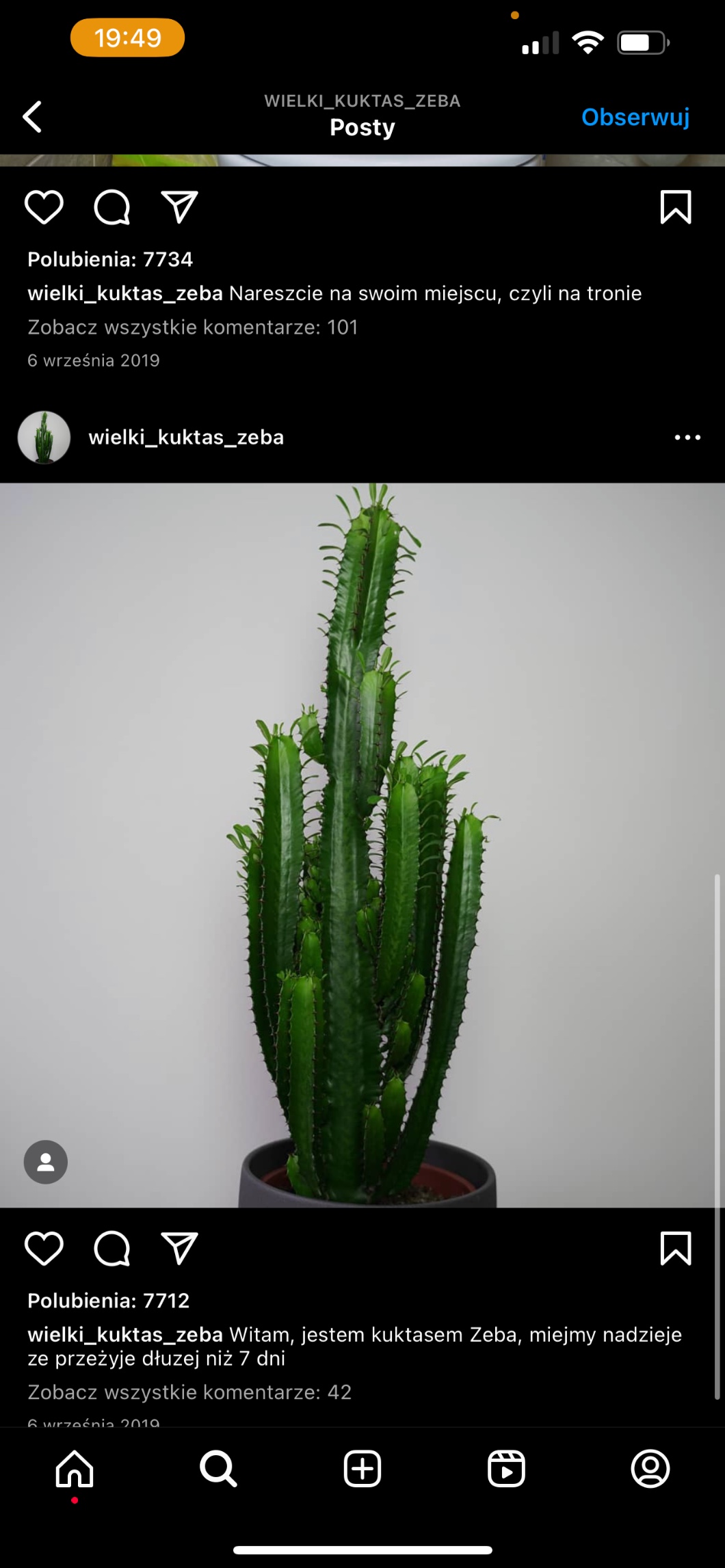Bookmark the post with 7734 likes

point(676,207)
